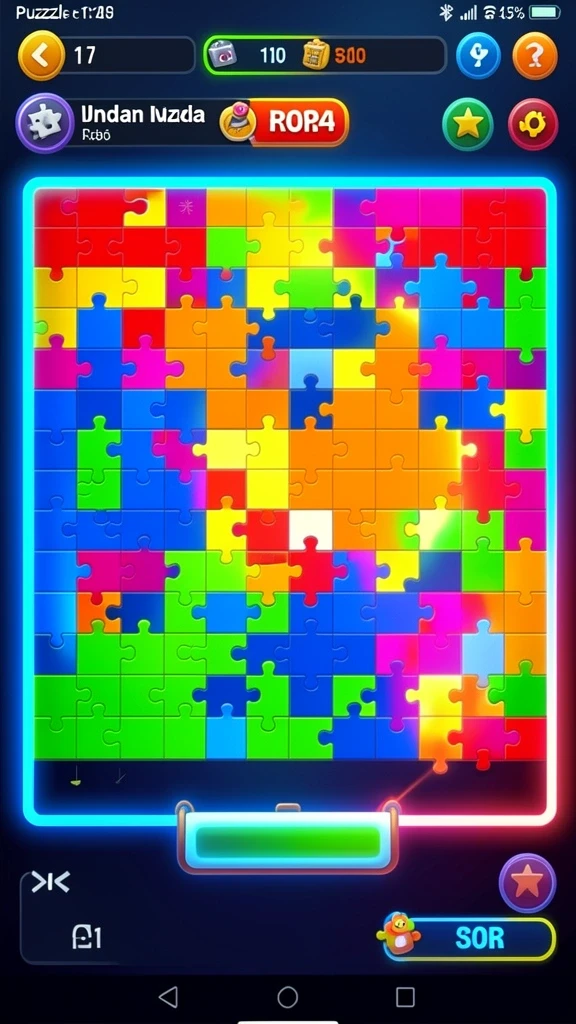Tap the purple puzzle piece icon
This screenshot has width=576, height=1024.
(45, 123)
